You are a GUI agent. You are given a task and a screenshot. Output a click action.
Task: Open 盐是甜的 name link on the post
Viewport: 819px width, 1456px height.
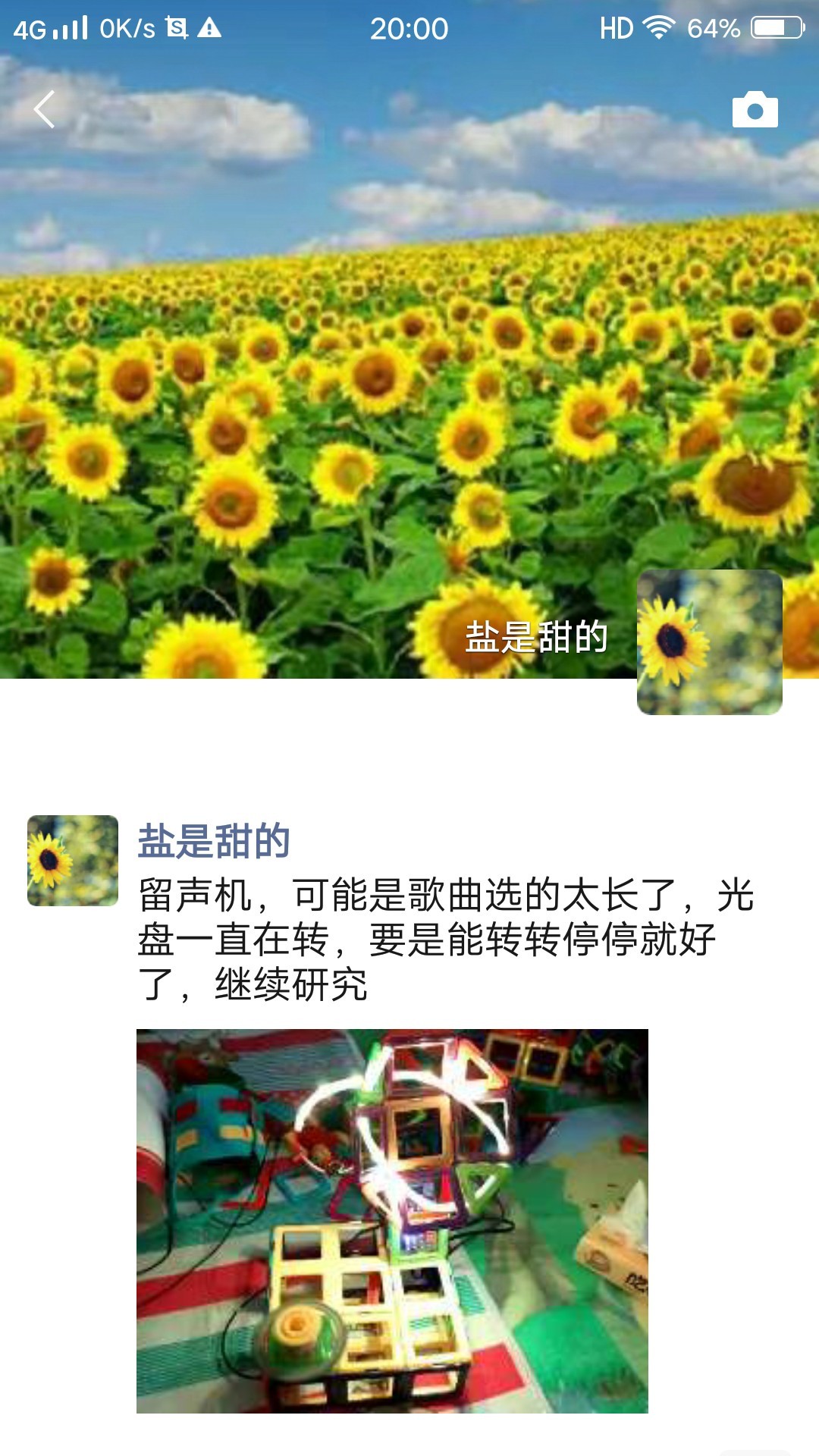(x=214, y=841)
